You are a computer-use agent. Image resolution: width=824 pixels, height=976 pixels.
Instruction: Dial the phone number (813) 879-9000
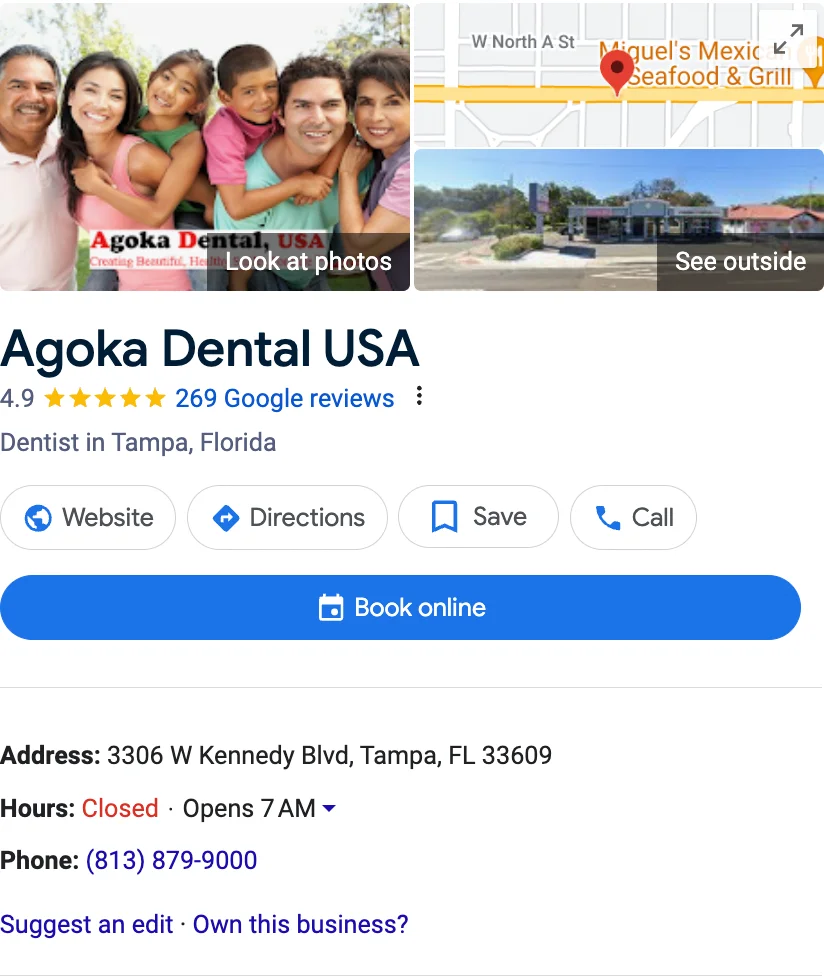(x=171, y=860)
